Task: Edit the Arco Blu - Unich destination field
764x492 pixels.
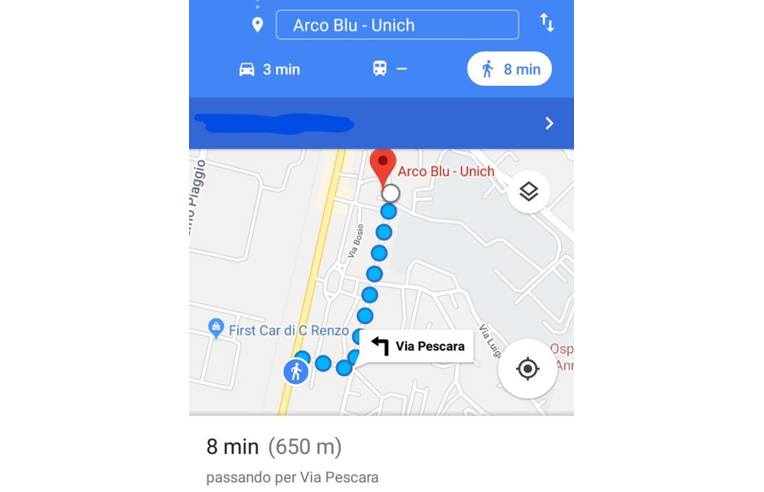Action: [396, 25]
